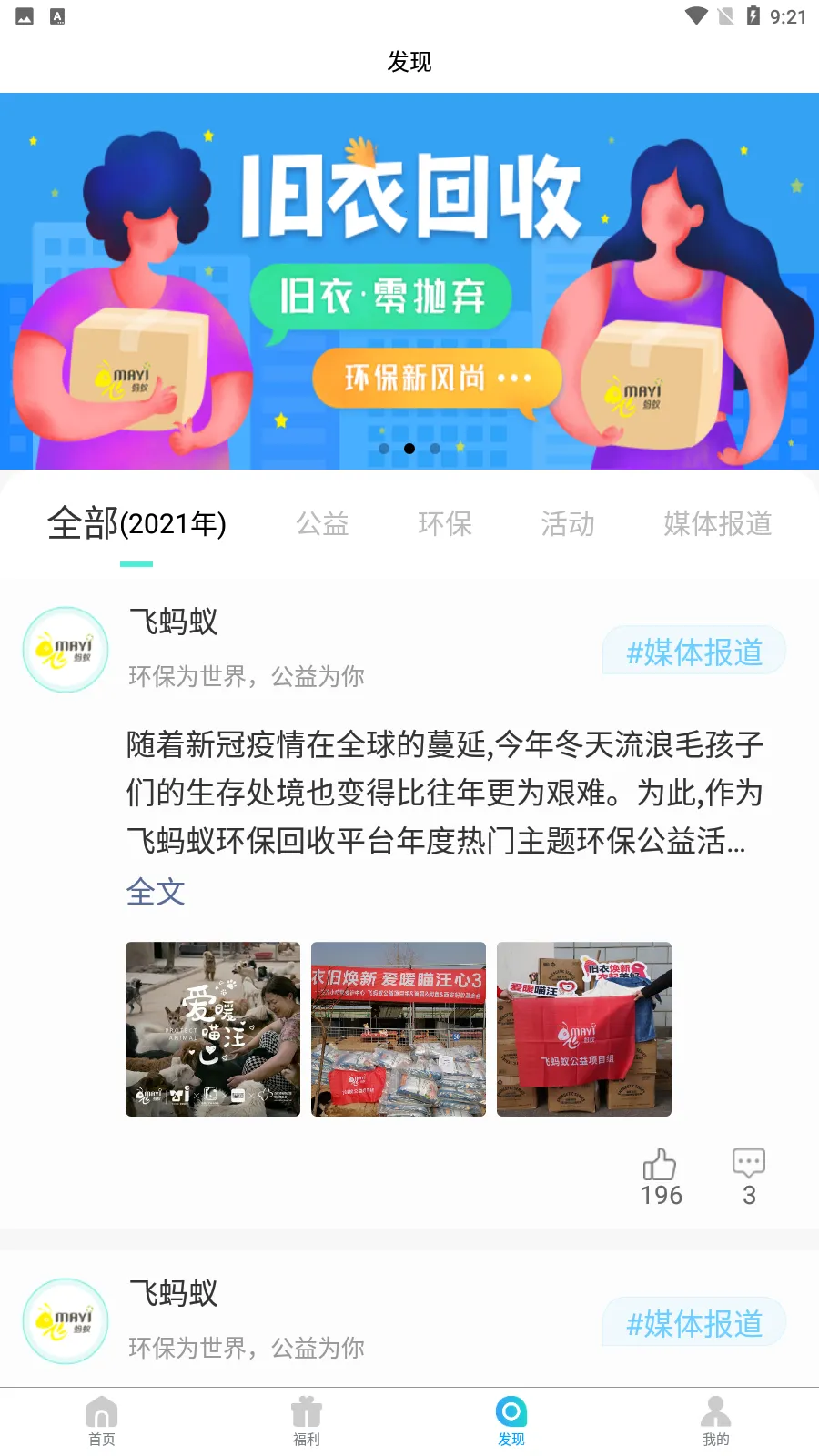Viewport: 819px width, 1456px height.
Task: Open the 衣旧焕新 banner photo
Action: (399, 1029)
